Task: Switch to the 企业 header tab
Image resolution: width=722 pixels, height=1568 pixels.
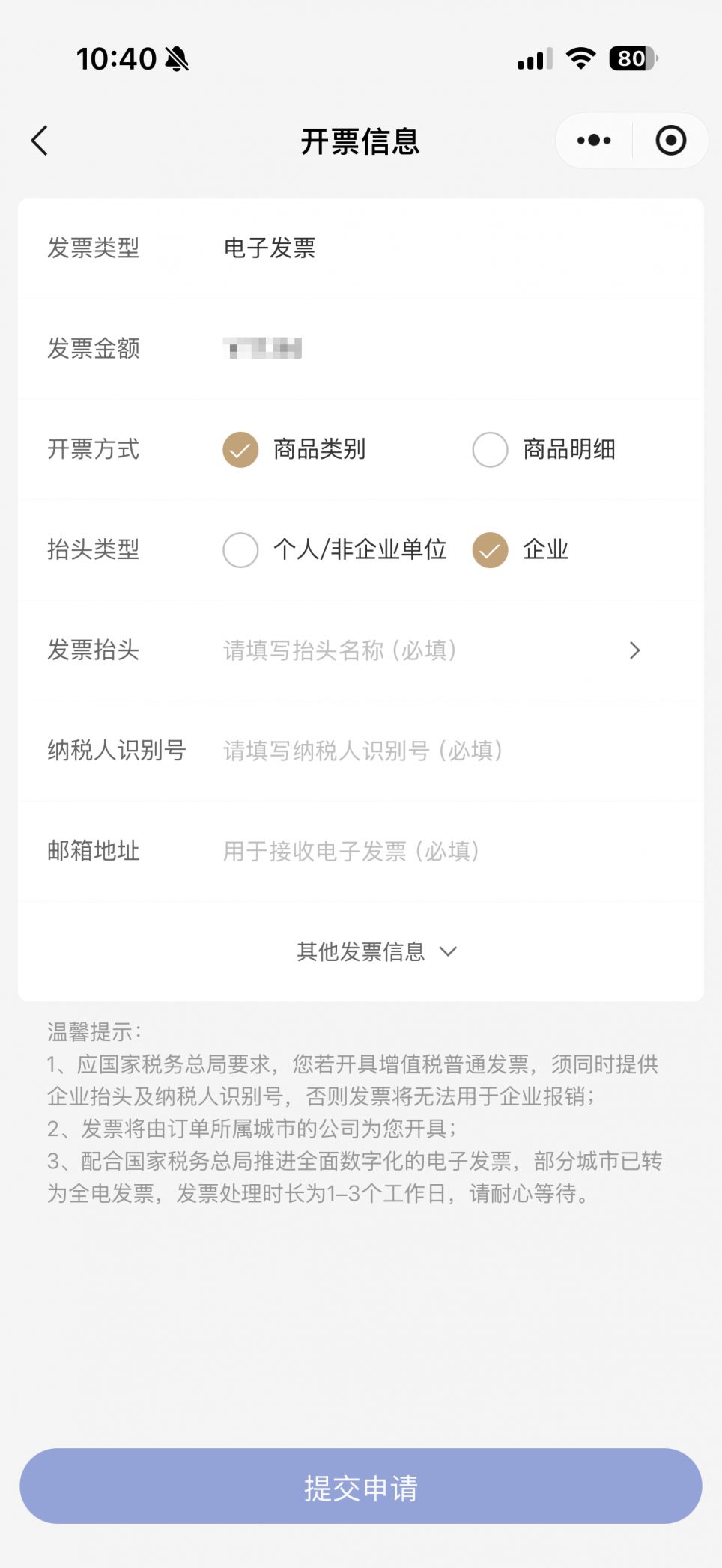Action: [x=491, y=551]
